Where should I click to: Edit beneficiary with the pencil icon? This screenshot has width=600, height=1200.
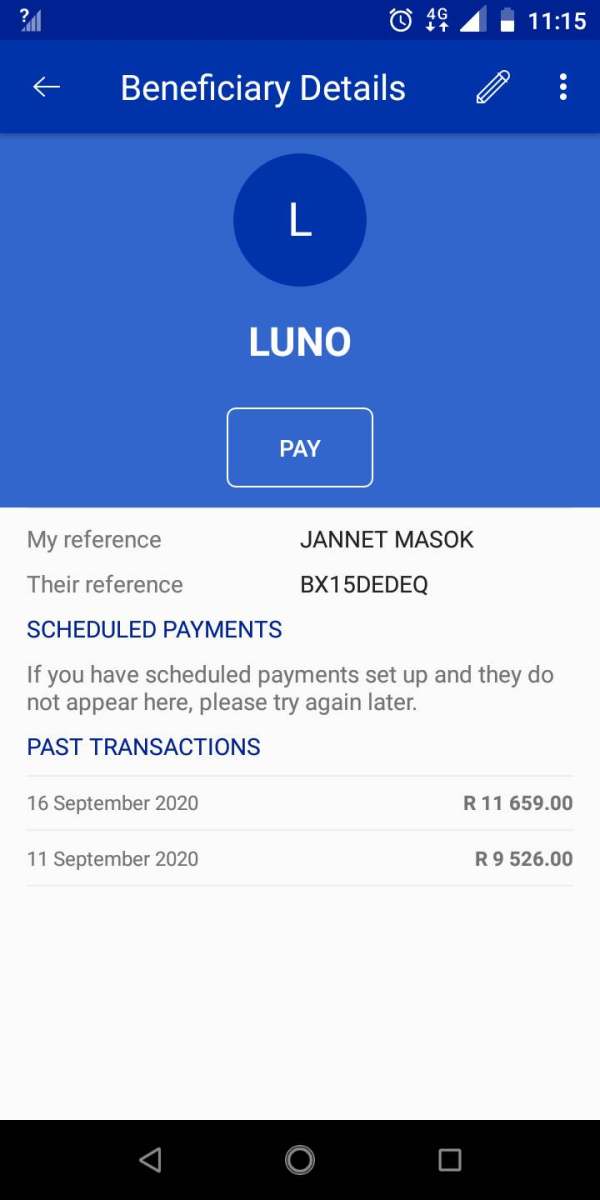pos(492,87)
